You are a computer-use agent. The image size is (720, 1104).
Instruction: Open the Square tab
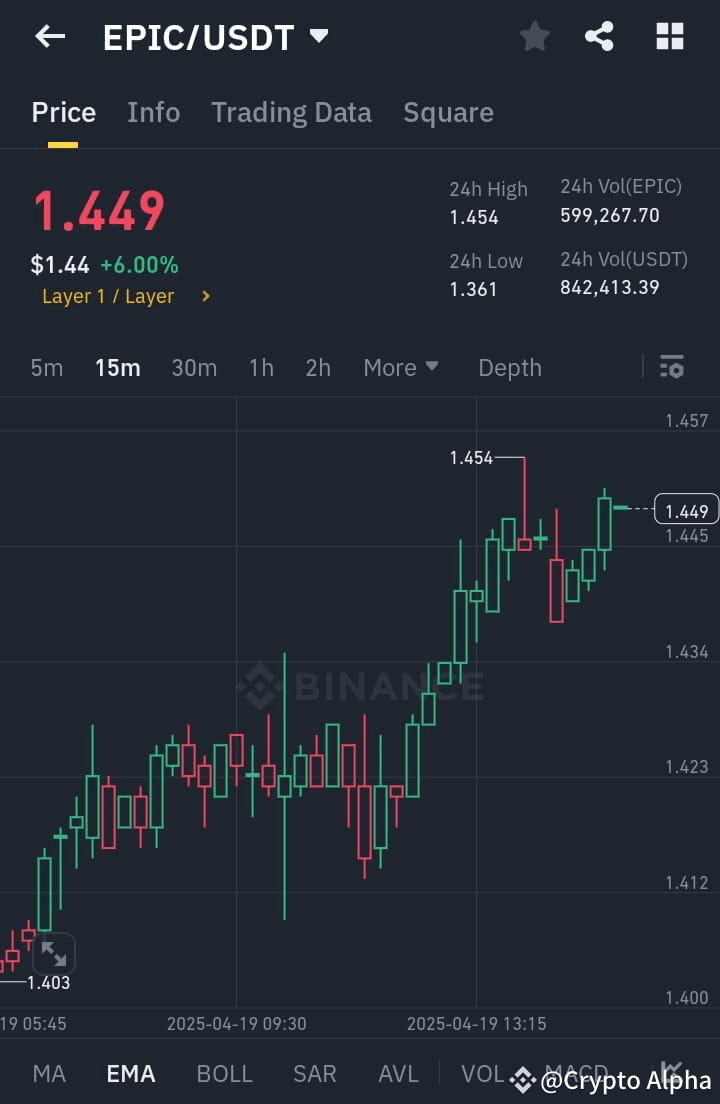pos(448,112)
